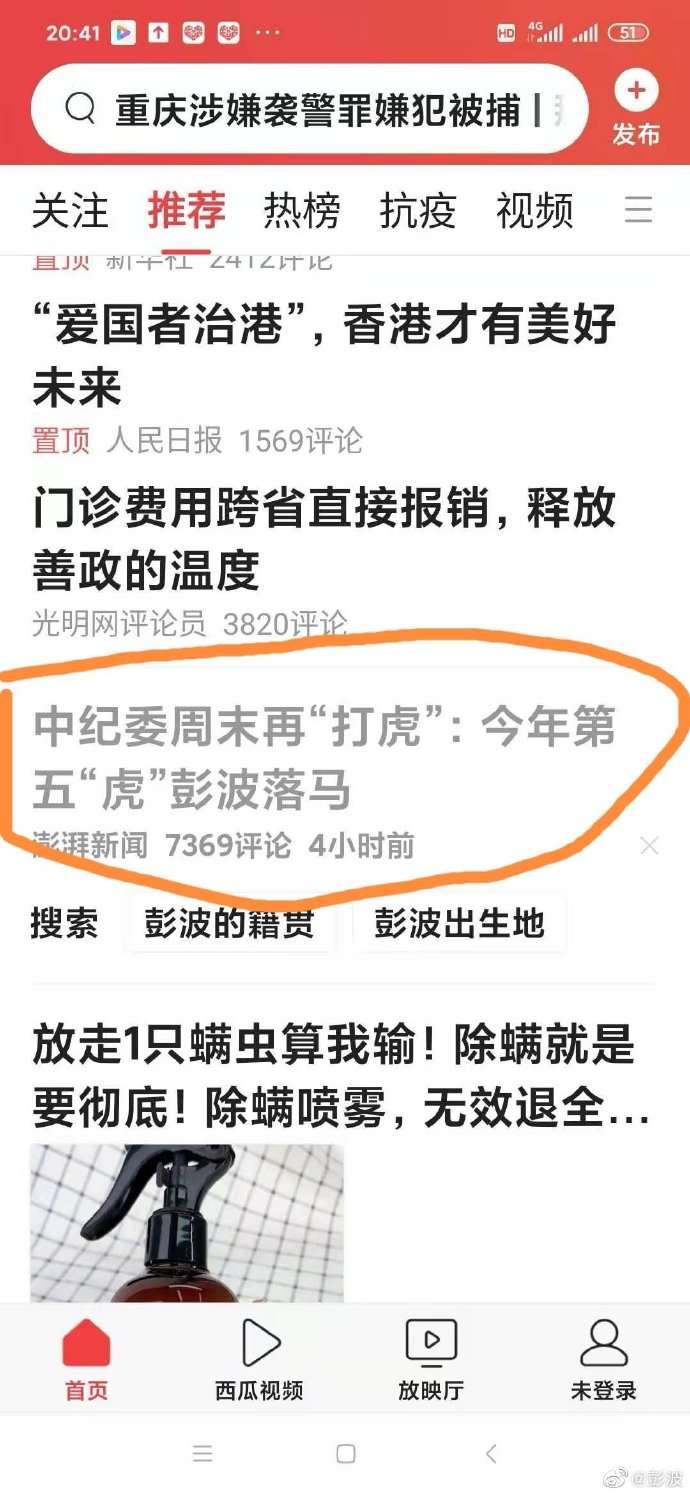690x1495 pixels.
Task: Switch to the 放映厅 bottom tab
Action: coord(431,1360)
